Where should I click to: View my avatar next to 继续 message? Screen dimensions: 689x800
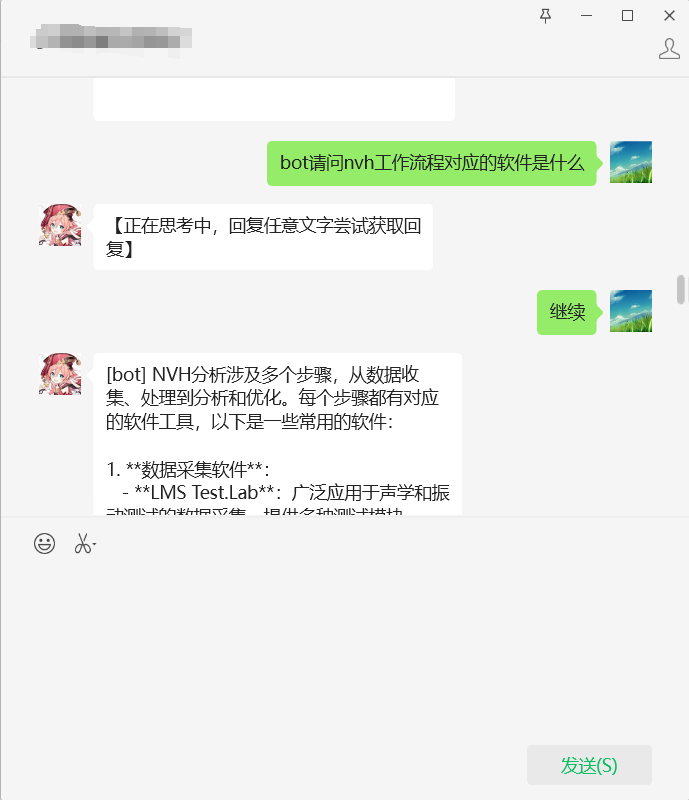(631, 311)
